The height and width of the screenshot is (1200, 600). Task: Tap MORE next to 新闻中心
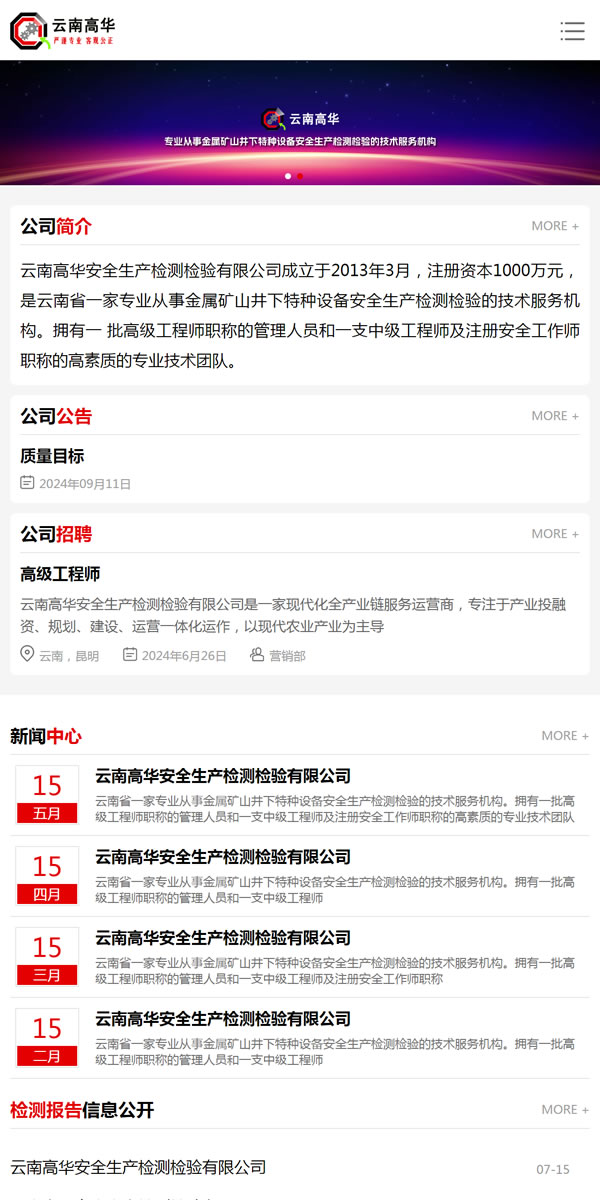click(565, 736)
